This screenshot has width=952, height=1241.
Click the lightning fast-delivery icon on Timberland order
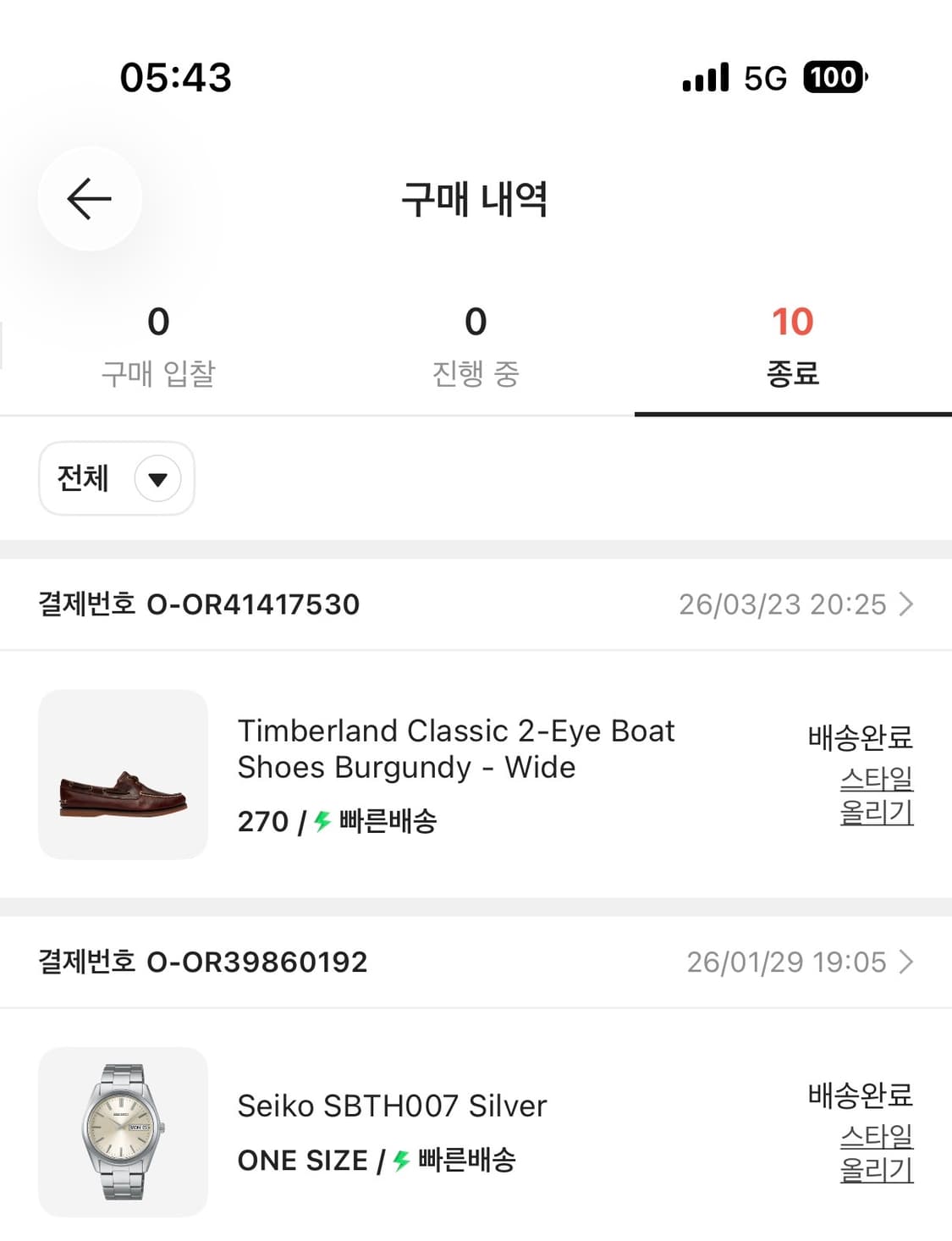(322, 819)
